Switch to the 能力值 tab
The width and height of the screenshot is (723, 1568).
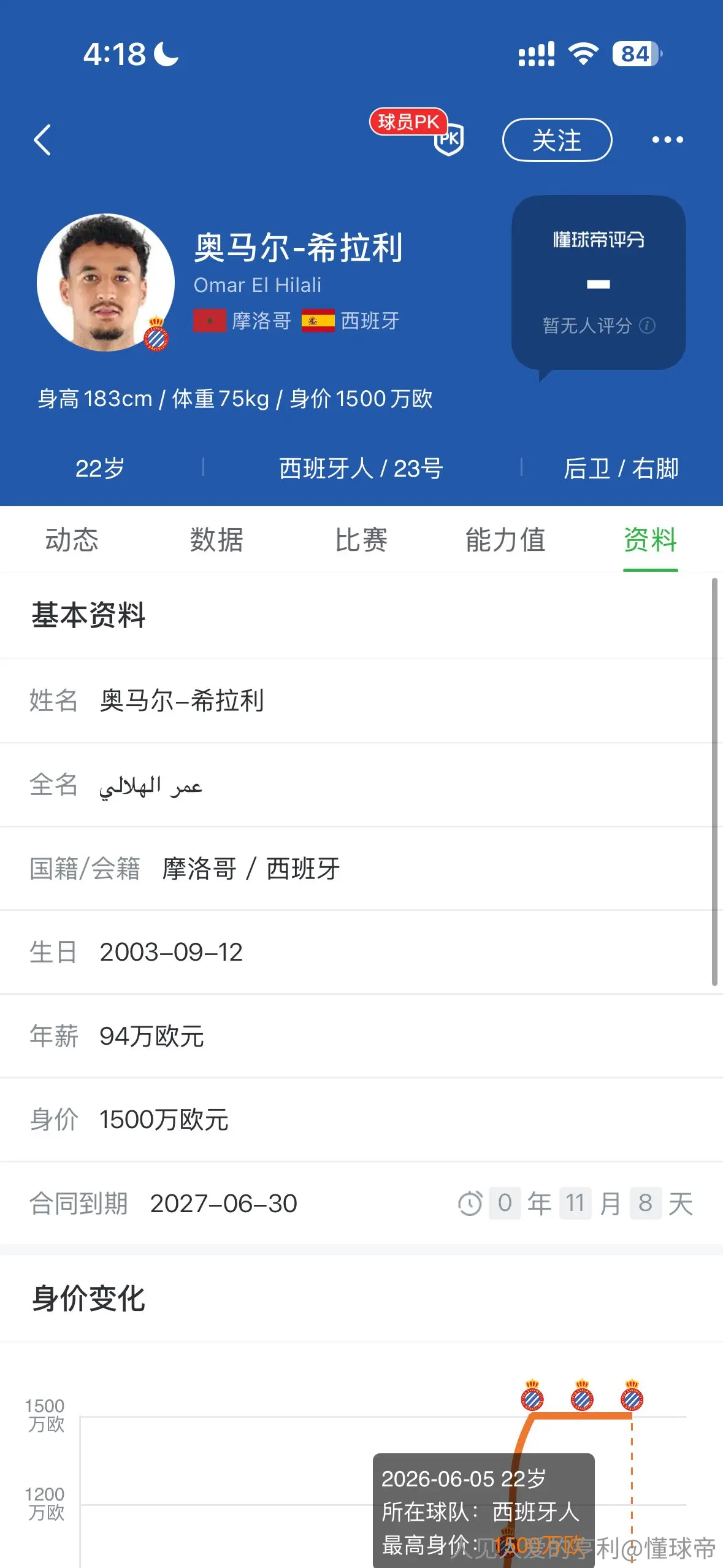[x=505, y=540]
